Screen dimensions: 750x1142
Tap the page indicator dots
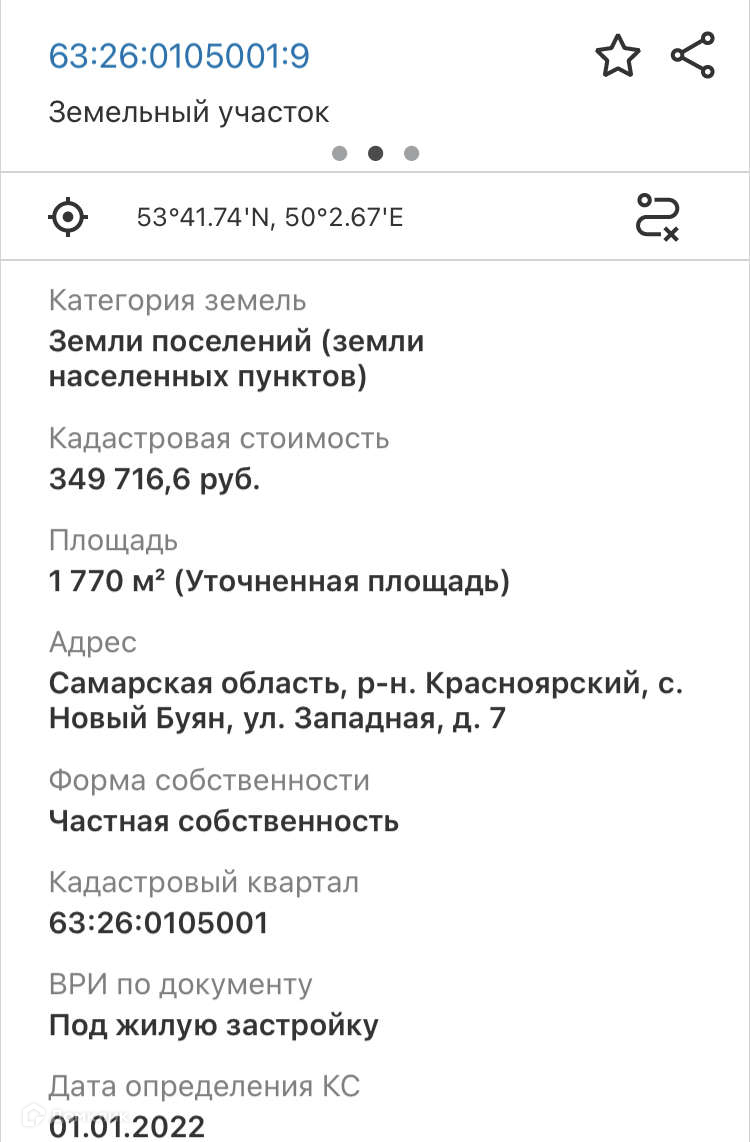click(x=375, y=153)
